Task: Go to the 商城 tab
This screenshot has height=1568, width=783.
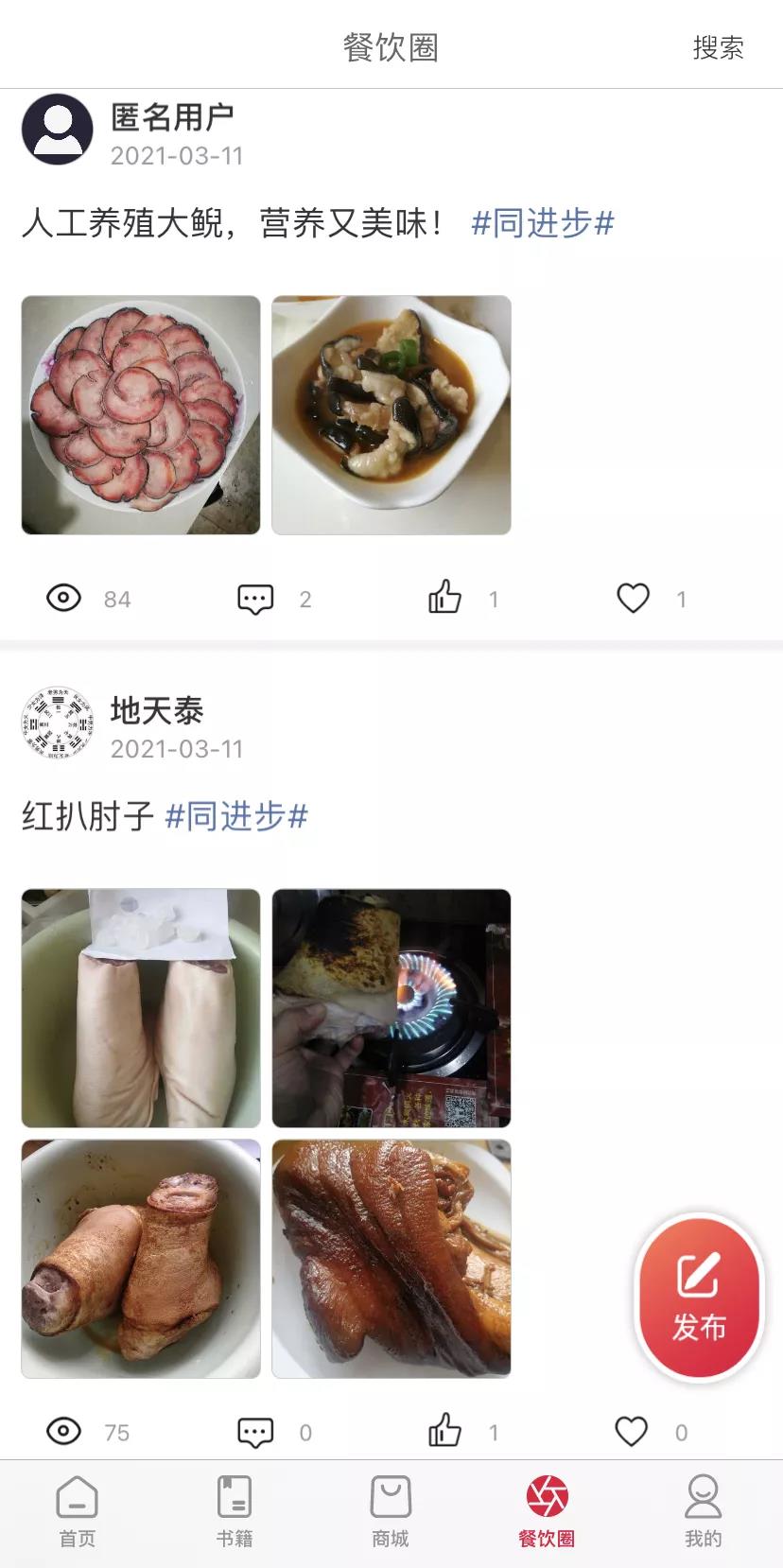Action: click(x=391, y=1511)
